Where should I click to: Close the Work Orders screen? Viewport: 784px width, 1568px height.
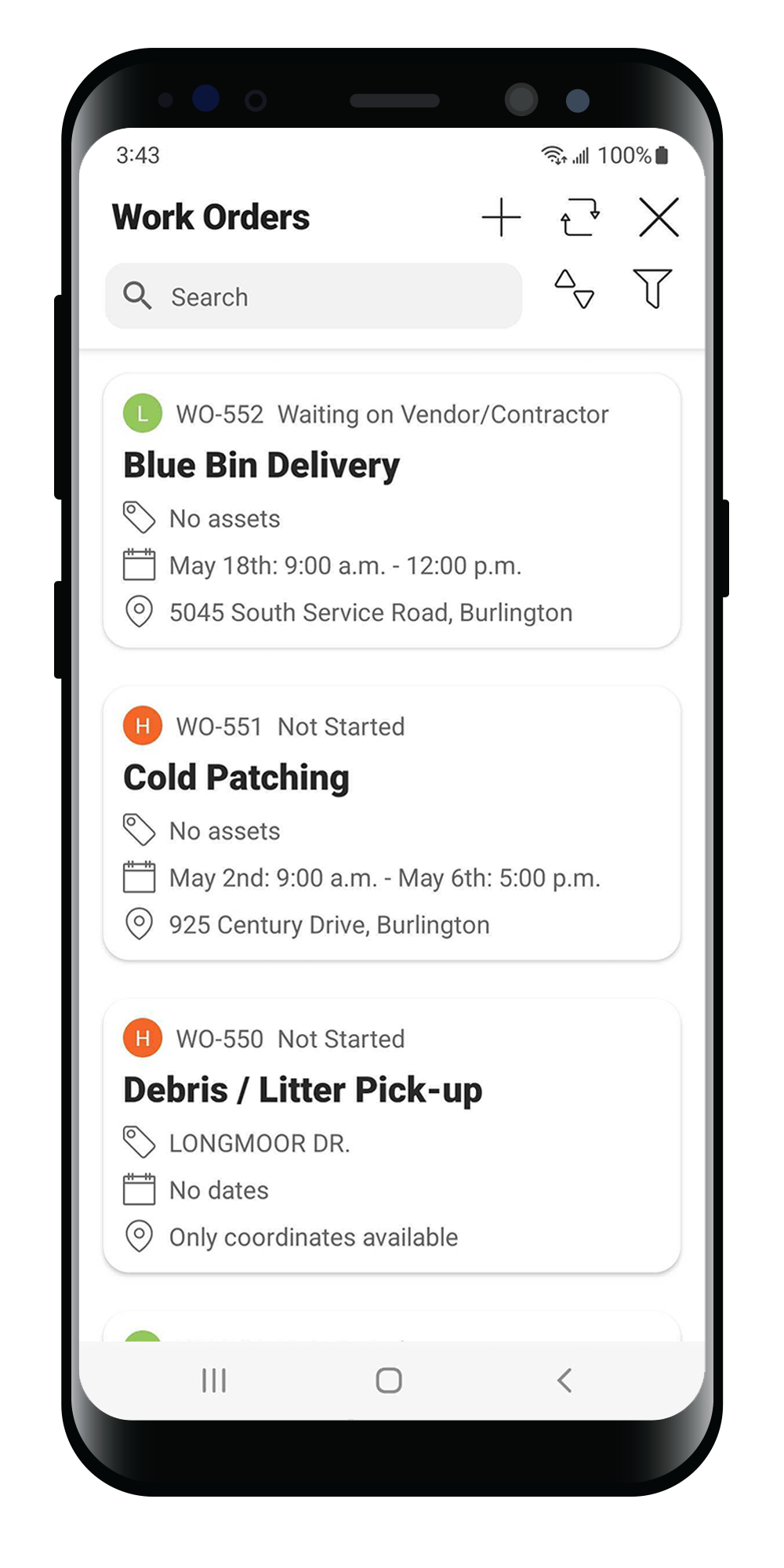click(659, 217)
